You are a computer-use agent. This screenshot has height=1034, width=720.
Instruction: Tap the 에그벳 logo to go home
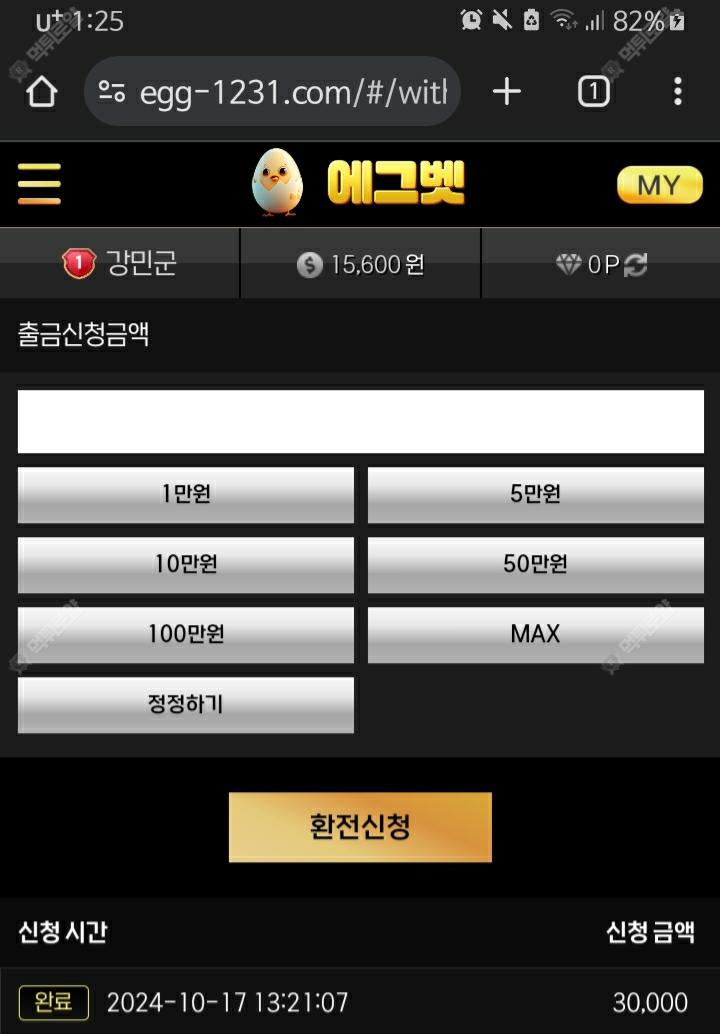pos(360,183)
